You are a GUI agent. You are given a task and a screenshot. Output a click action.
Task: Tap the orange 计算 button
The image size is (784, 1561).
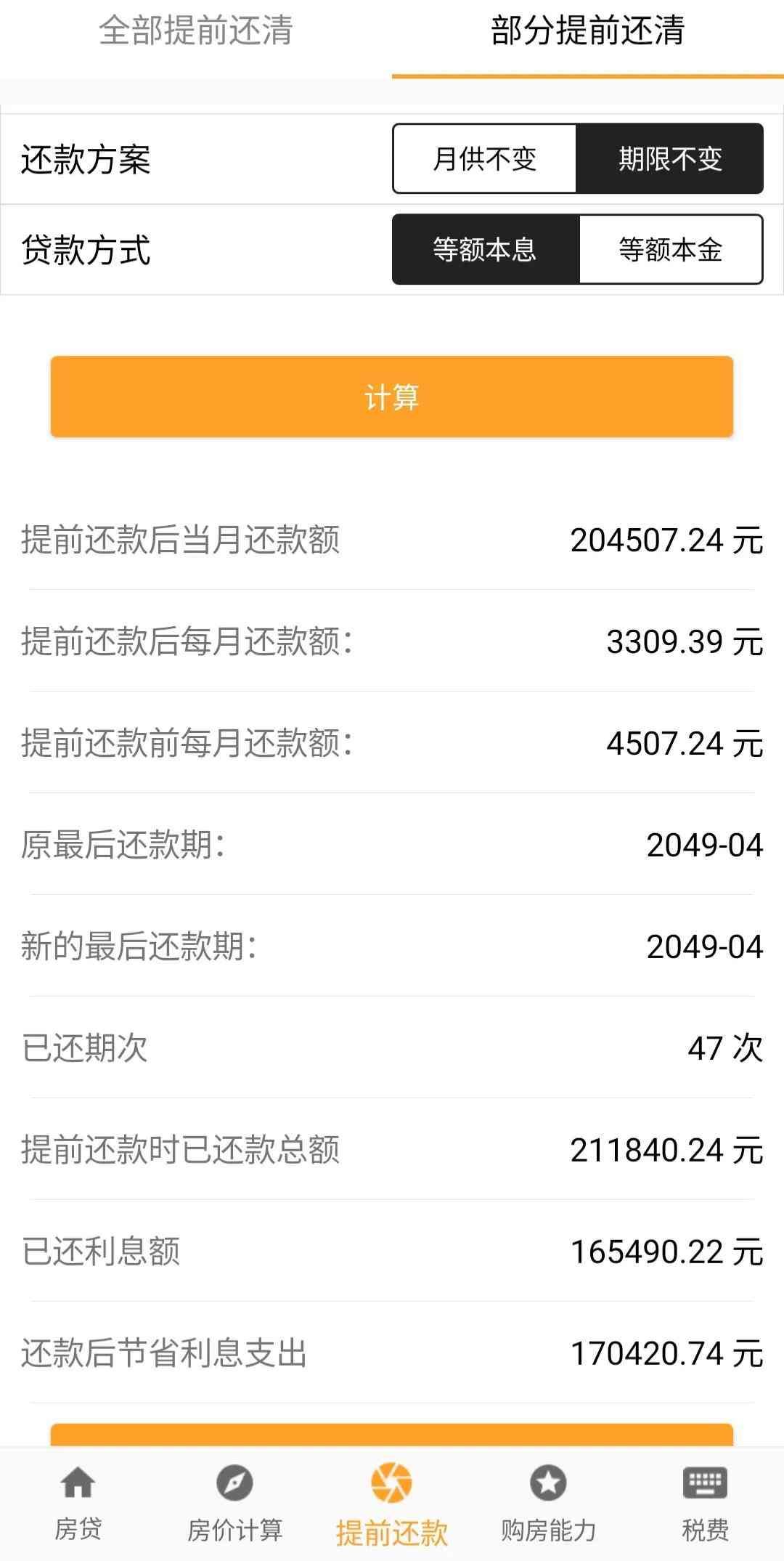point(392,397)
